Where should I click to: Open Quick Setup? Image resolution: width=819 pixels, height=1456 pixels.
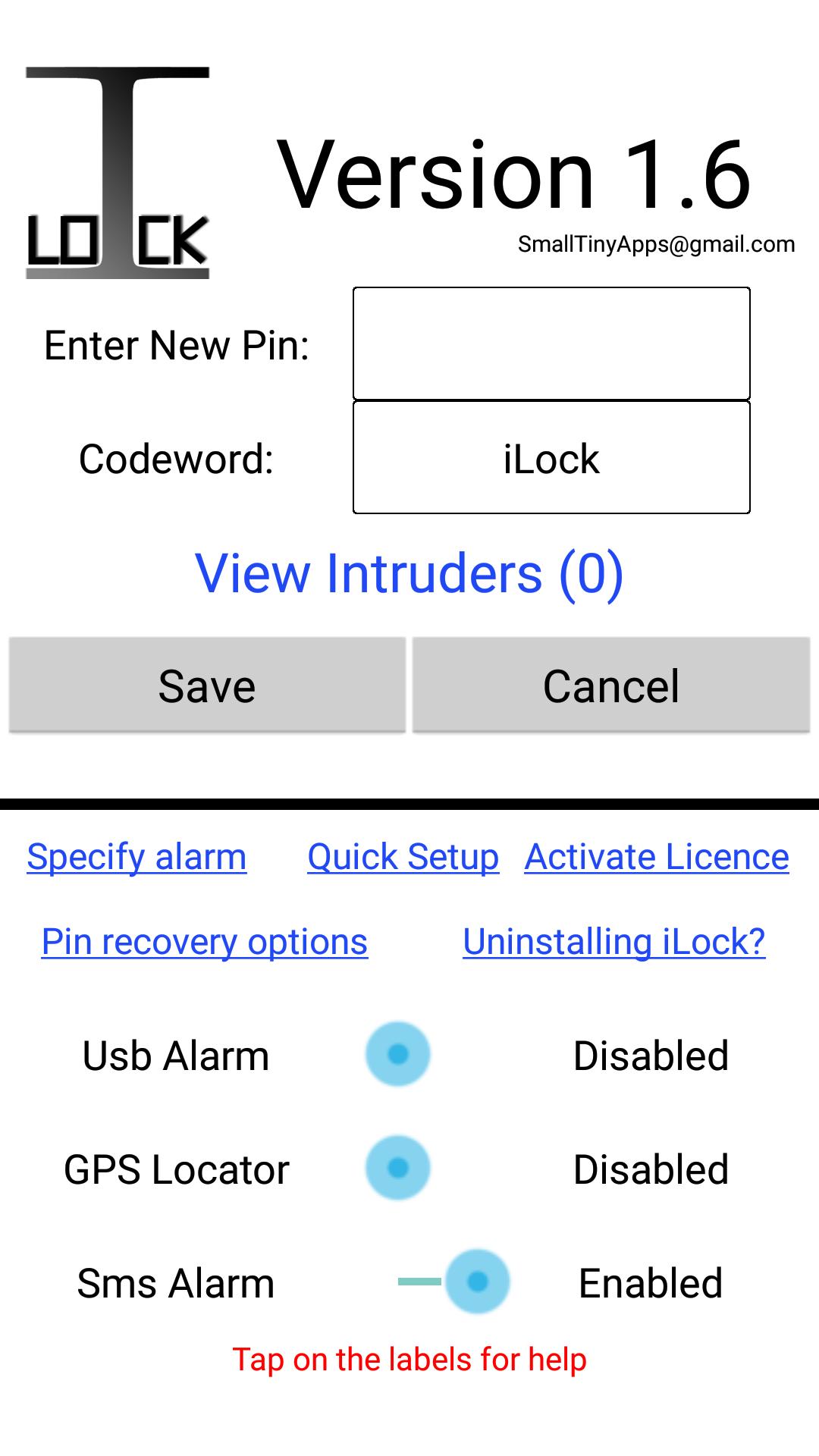tap(403, 857)
